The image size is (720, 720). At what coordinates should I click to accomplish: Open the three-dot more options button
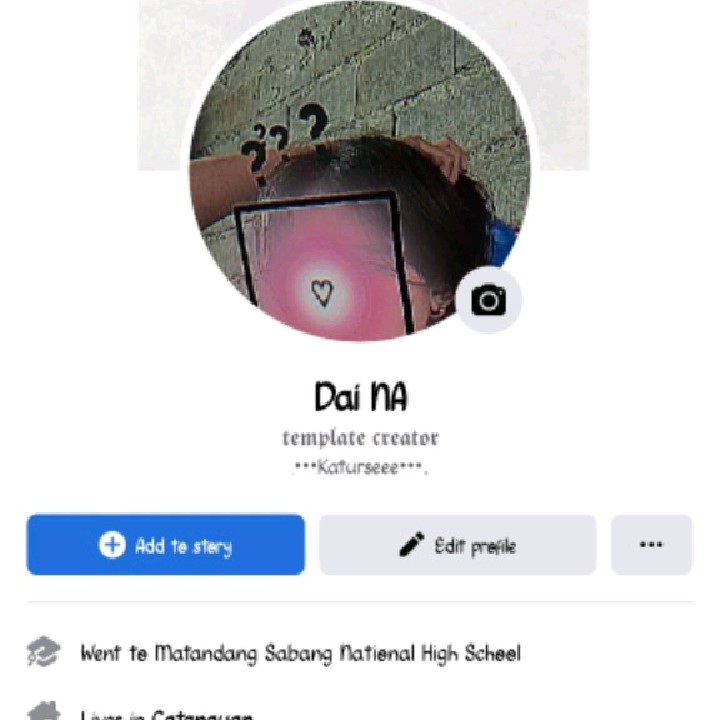[x=651, y=545]
